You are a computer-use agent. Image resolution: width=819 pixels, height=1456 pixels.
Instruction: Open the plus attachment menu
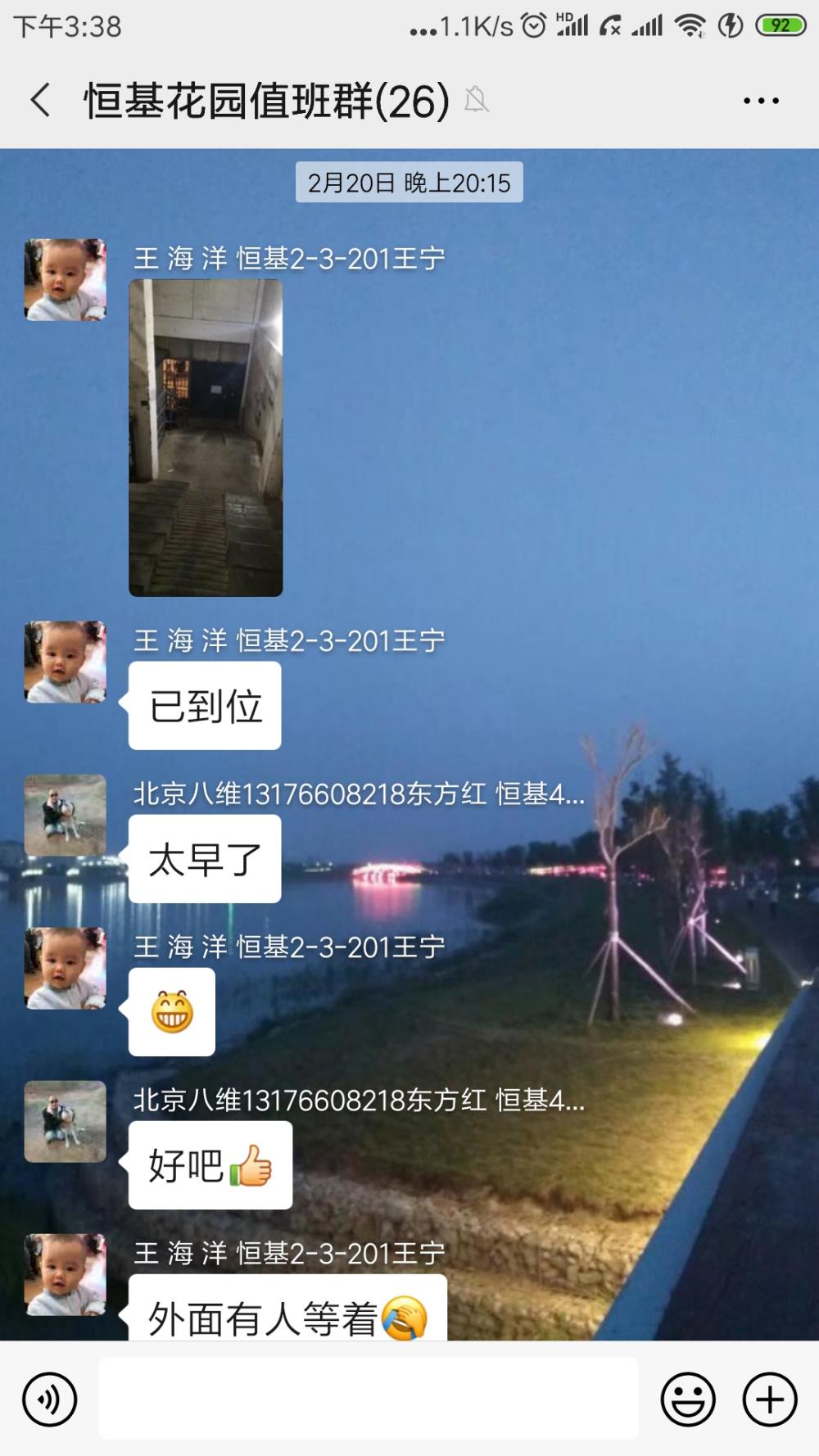pos(770,1399)
